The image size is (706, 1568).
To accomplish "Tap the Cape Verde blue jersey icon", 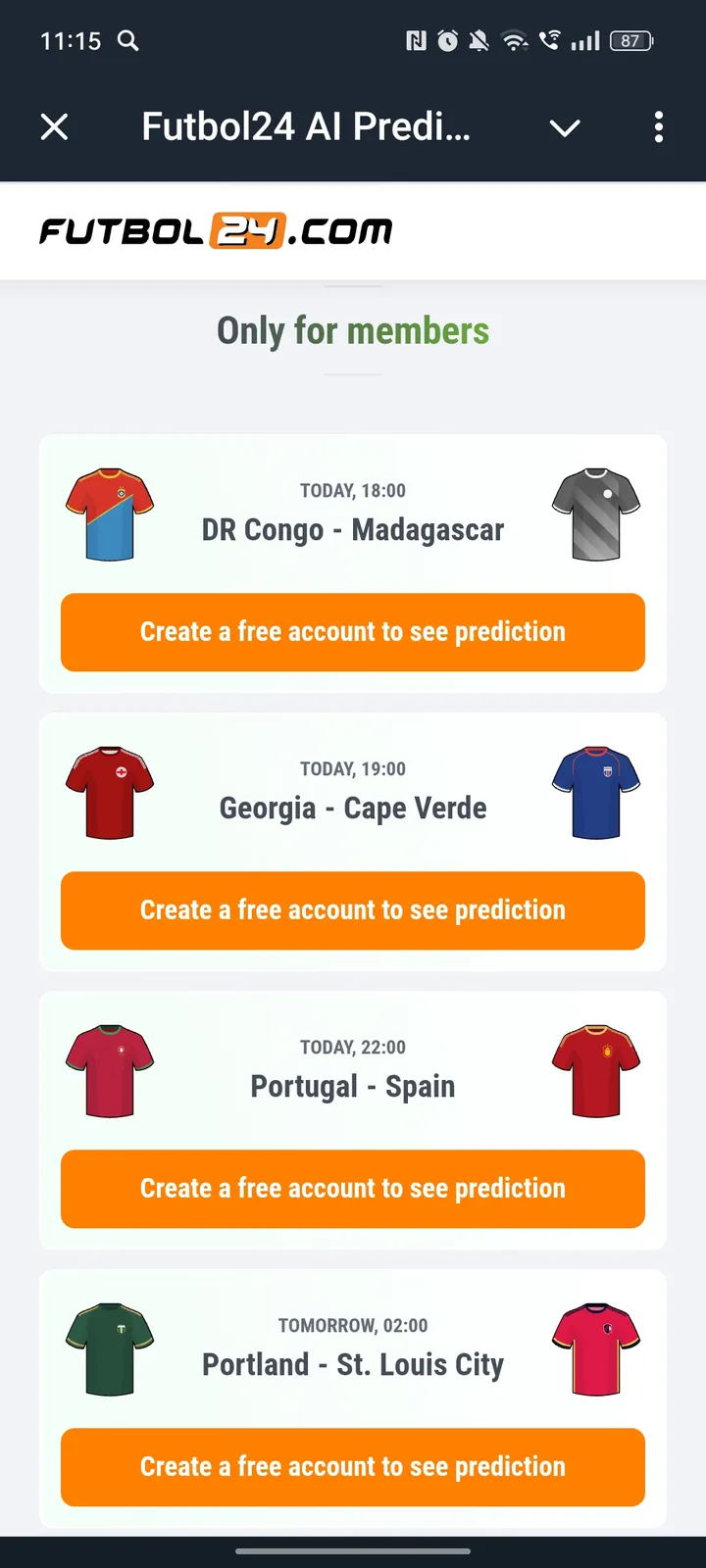I will point(596,793).
